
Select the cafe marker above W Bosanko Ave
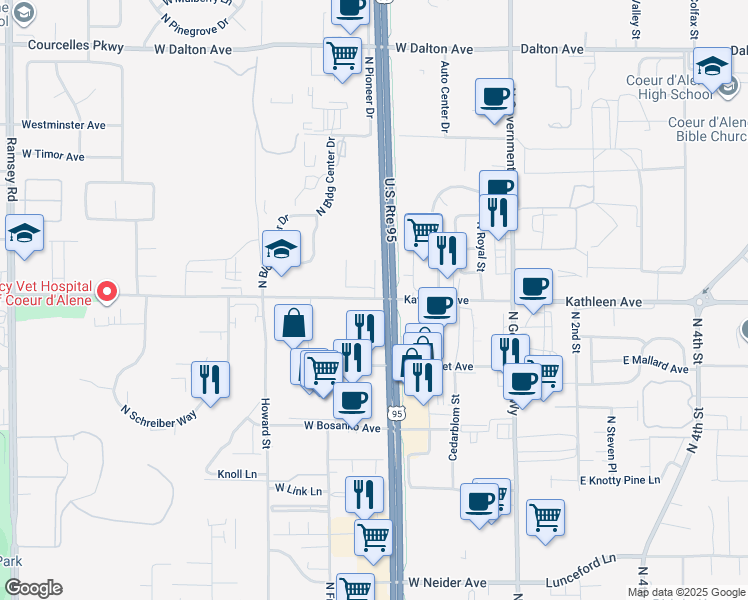pyautogui.click(x=353, y=403)
